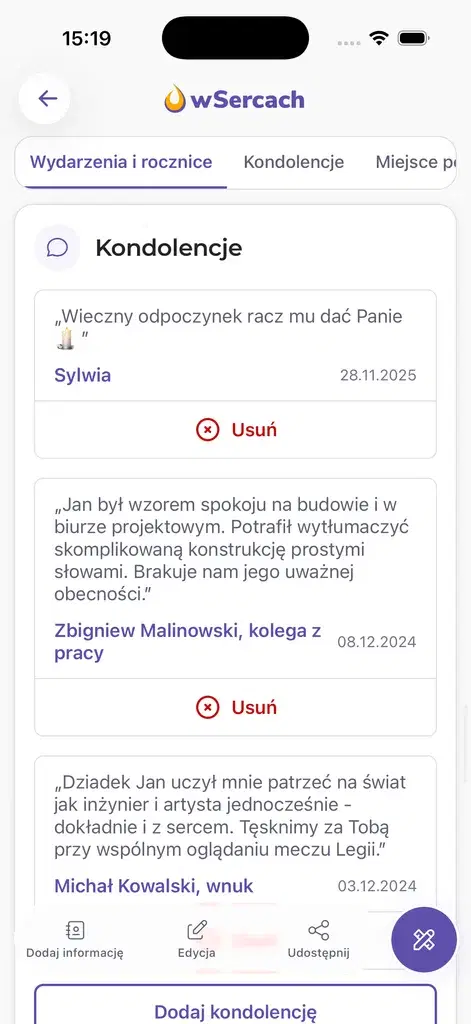Open the Miejsce tab
The height and width of the screenshot is (1024, 471).
tap(414, 162)
